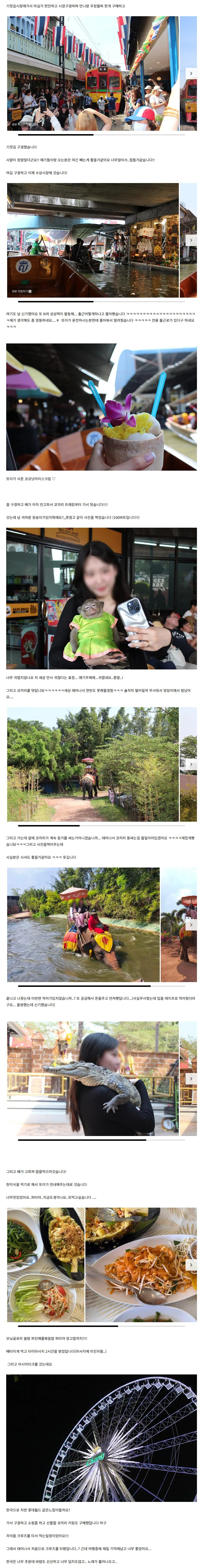Image resolution: width=201 pixels, height=1568 pixels.
Task: Show next photo in floating market carousel
Action: point(191,240)
